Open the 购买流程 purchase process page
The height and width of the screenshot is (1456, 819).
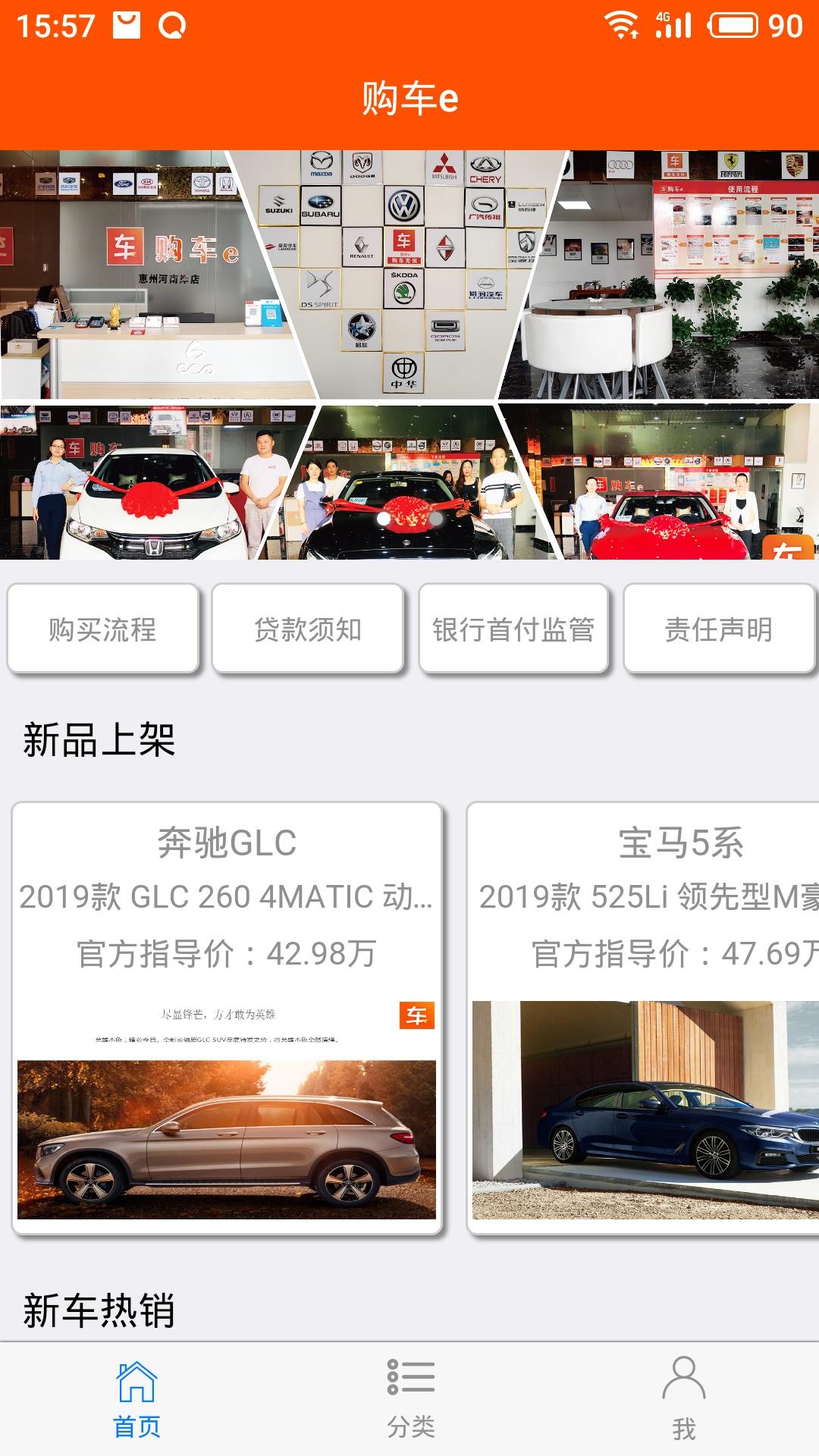[104, 629]
